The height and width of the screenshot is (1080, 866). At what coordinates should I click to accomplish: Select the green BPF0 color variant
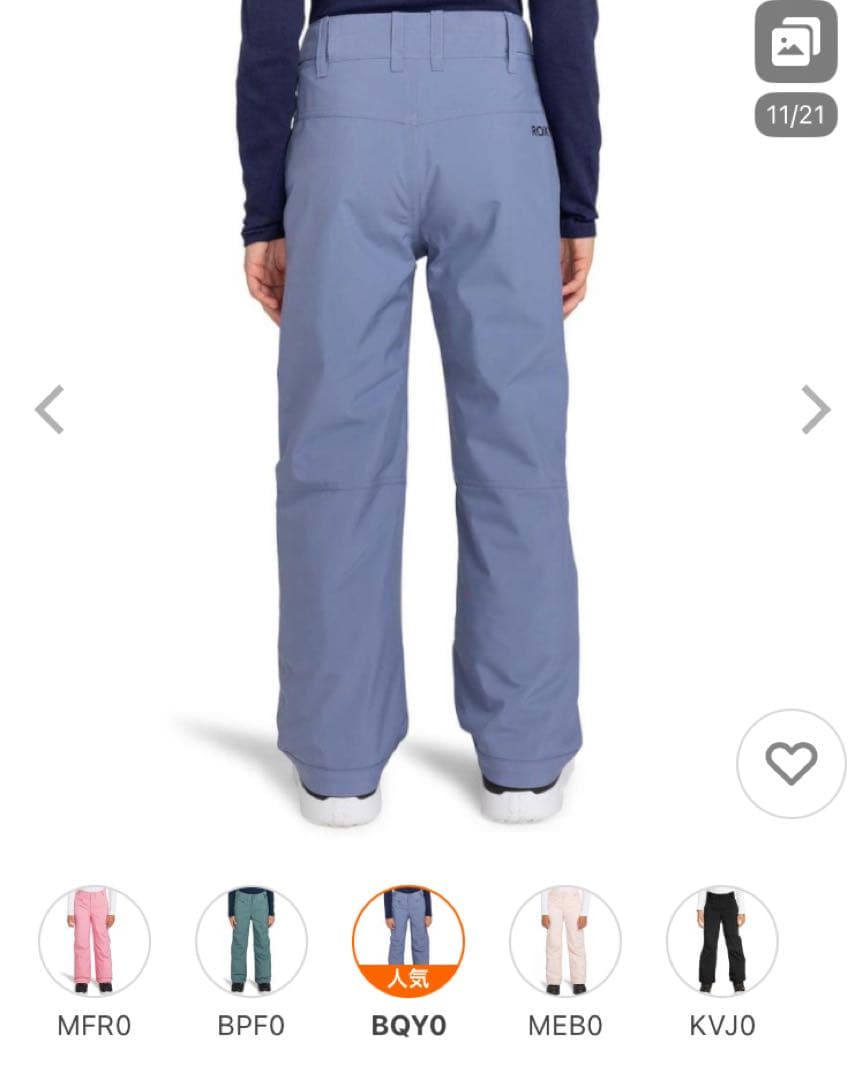coord(253,940)
